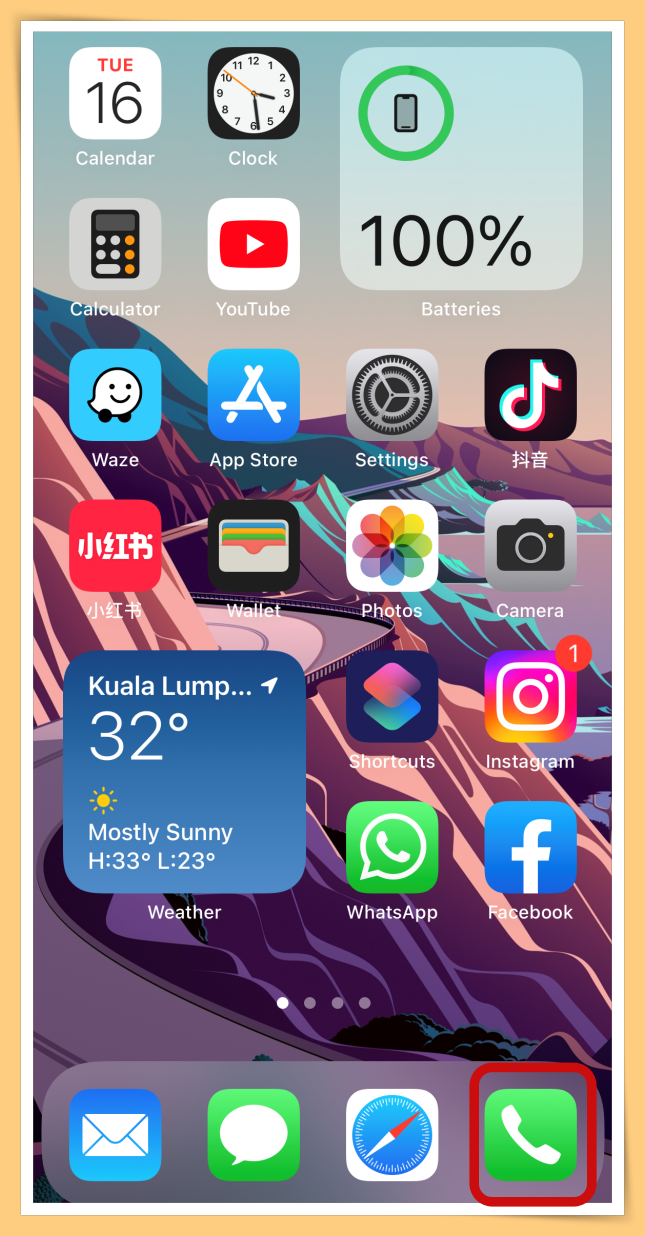Open the Calendar app
The image size is (645, 1236).
(115, 94)
